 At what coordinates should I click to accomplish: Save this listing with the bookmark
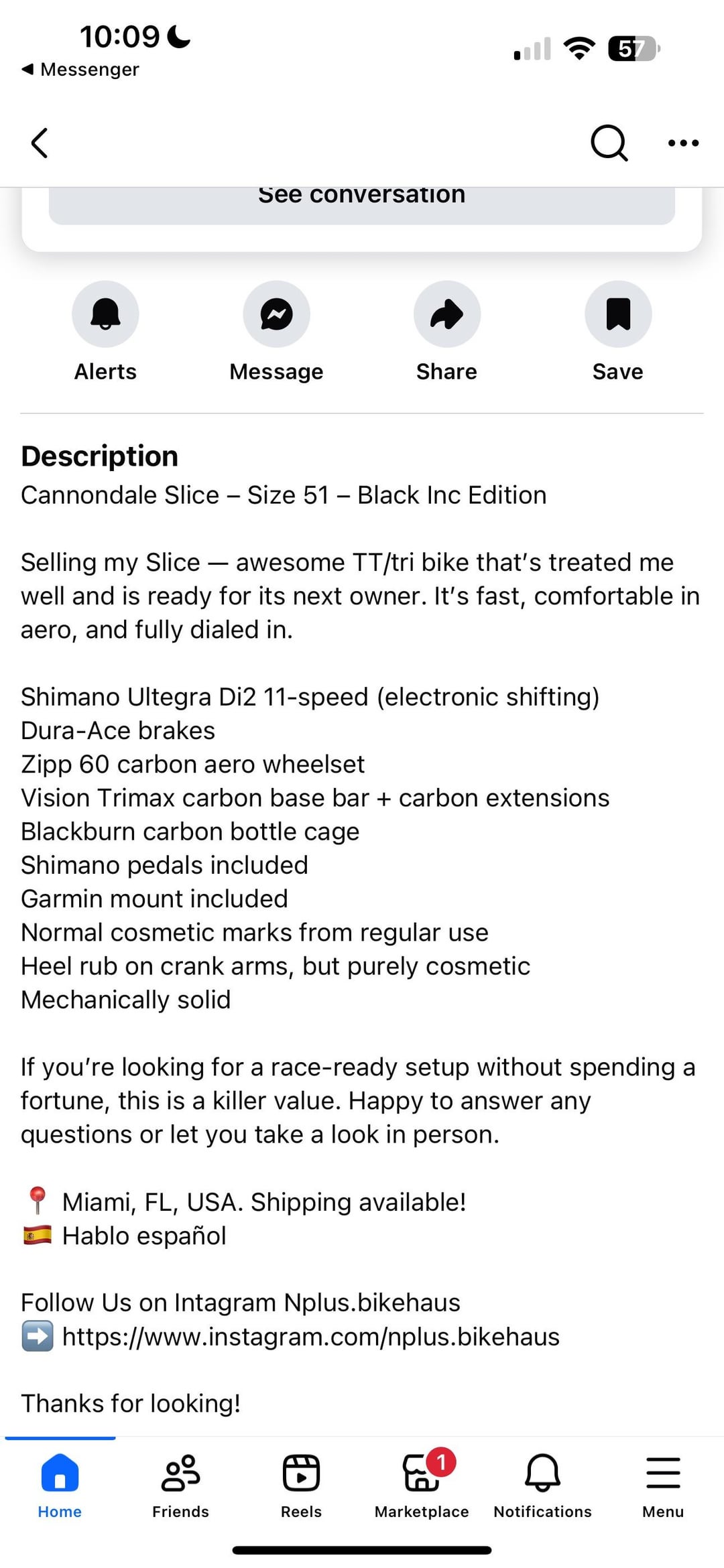coord(618,314)
